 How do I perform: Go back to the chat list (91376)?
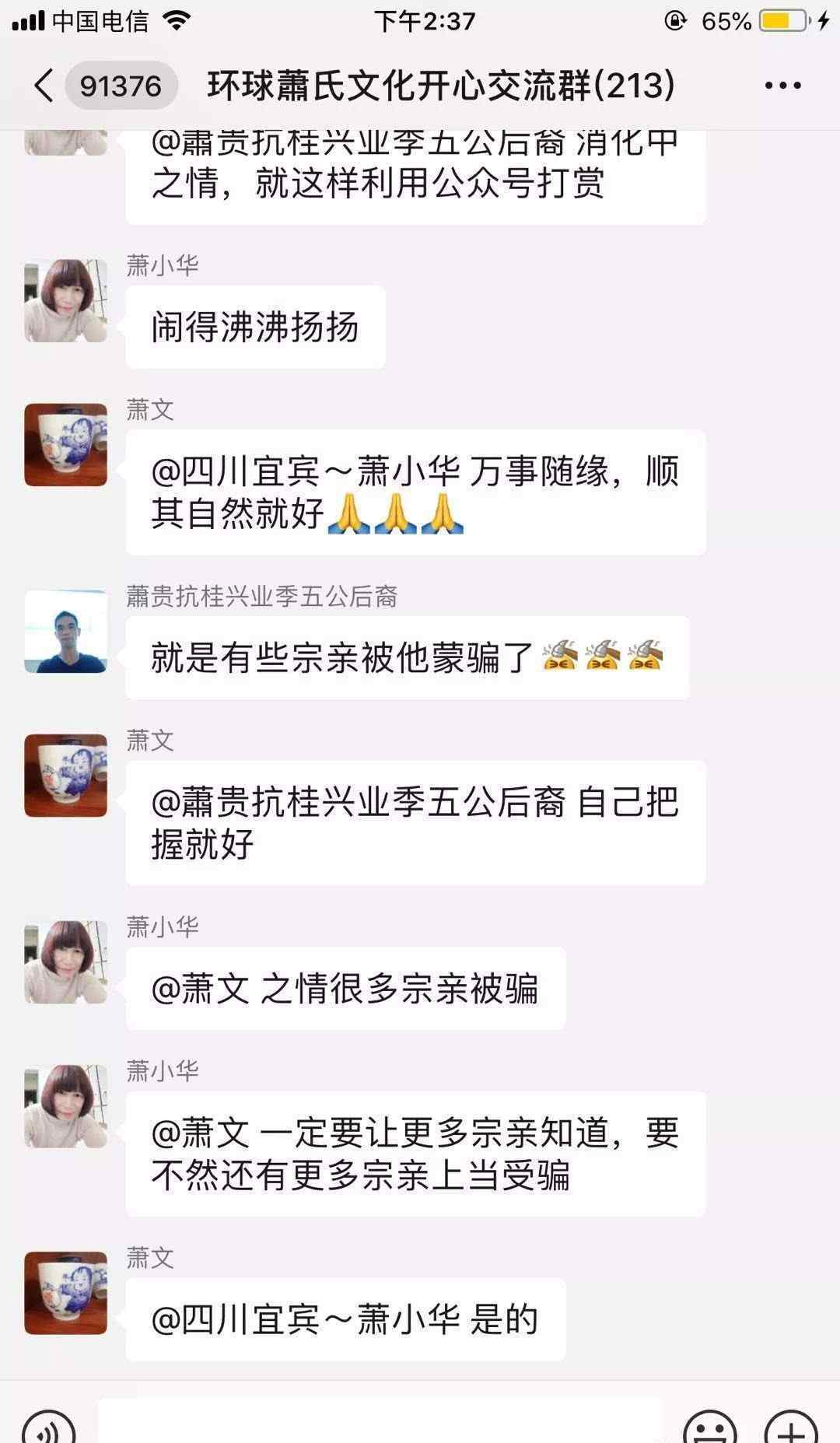point(101,86)
